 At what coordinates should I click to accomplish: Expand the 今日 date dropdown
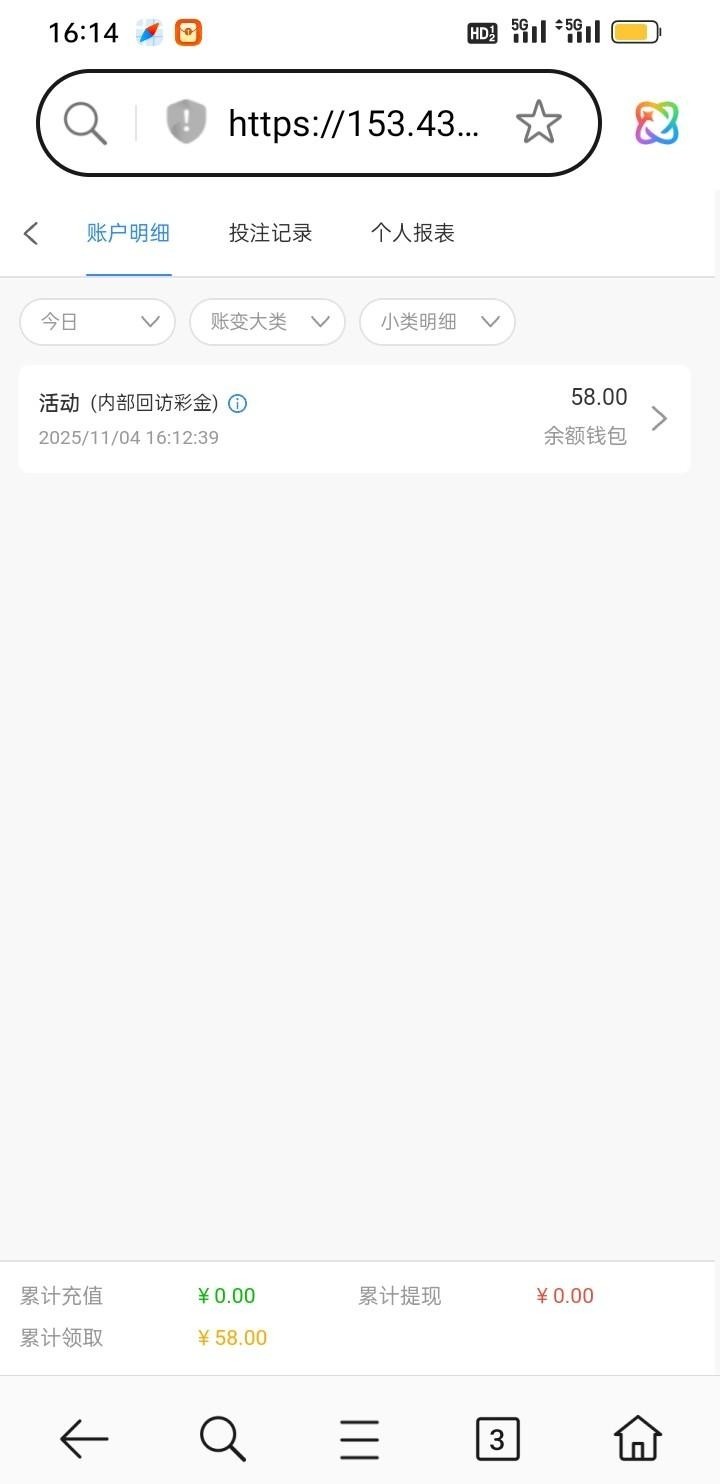97,322
